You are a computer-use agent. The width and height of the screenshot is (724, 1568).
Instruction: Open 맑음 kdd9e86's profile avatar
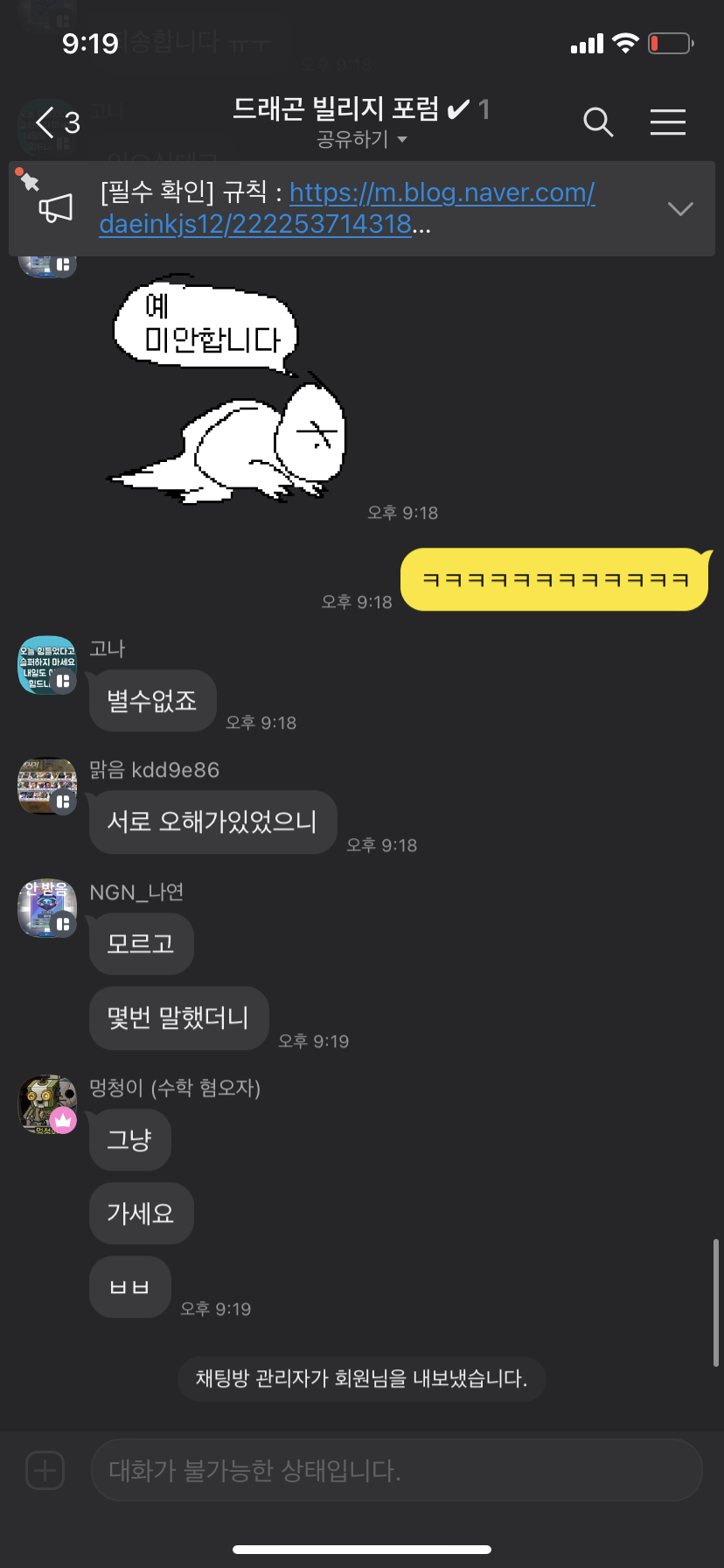point(47,786)
